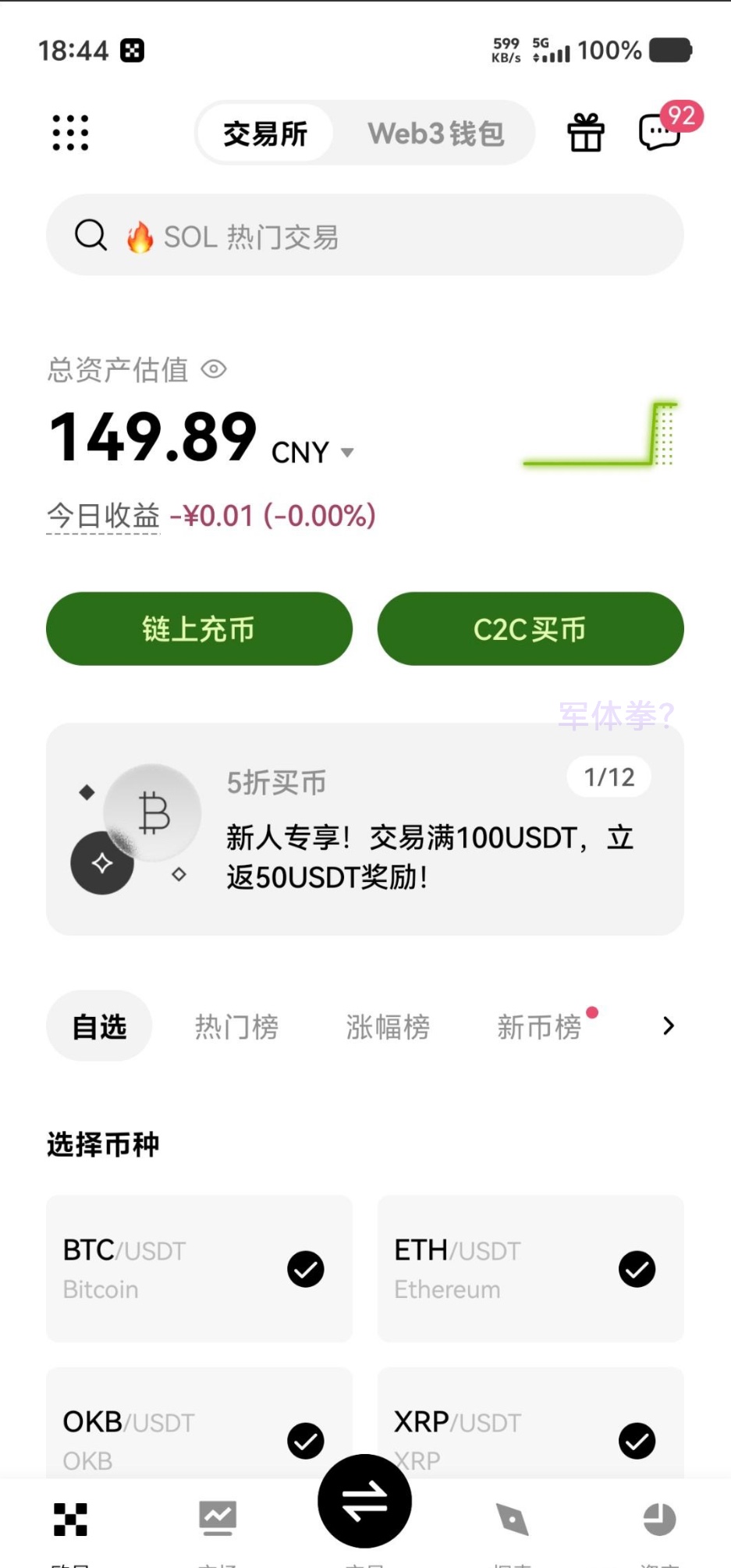Image resolution: width=731 pixels, height=1568 pixels.
Task: Uncheck the BTC/USDT coin
Action: click(x=305, y=1269)
